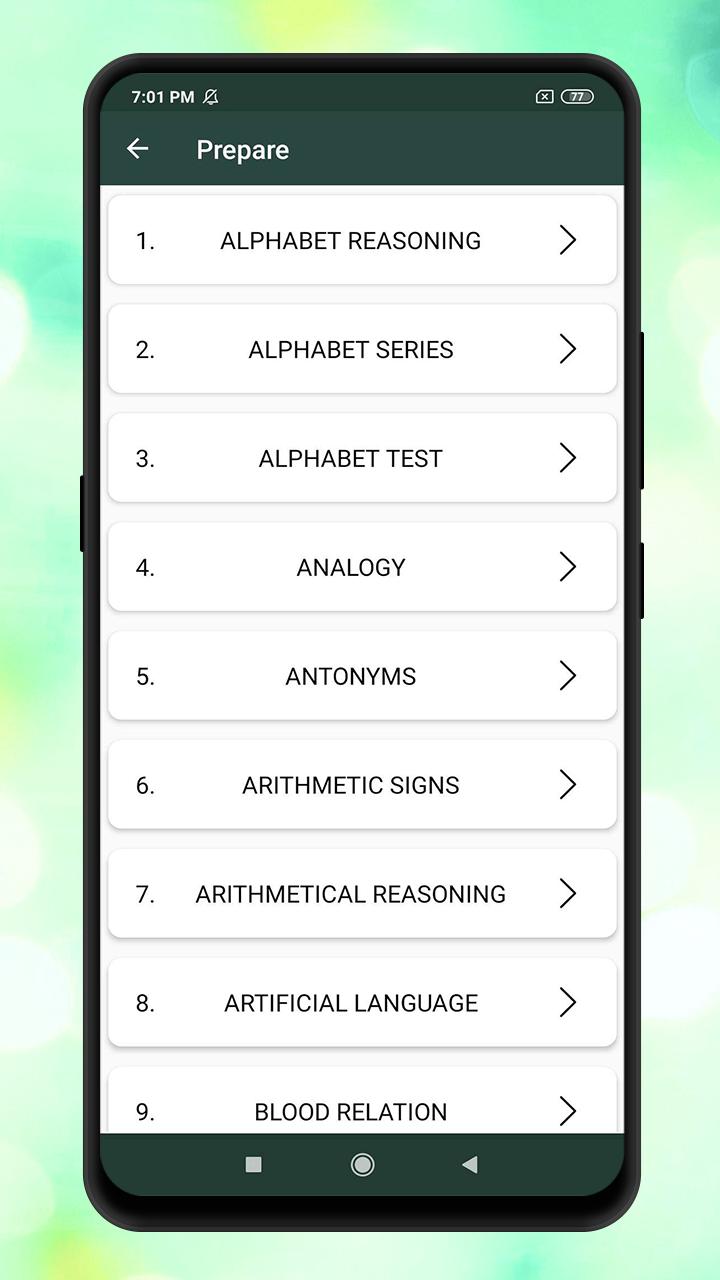
Task: Open the Analogy section
Action: click(x=361, y=567)
